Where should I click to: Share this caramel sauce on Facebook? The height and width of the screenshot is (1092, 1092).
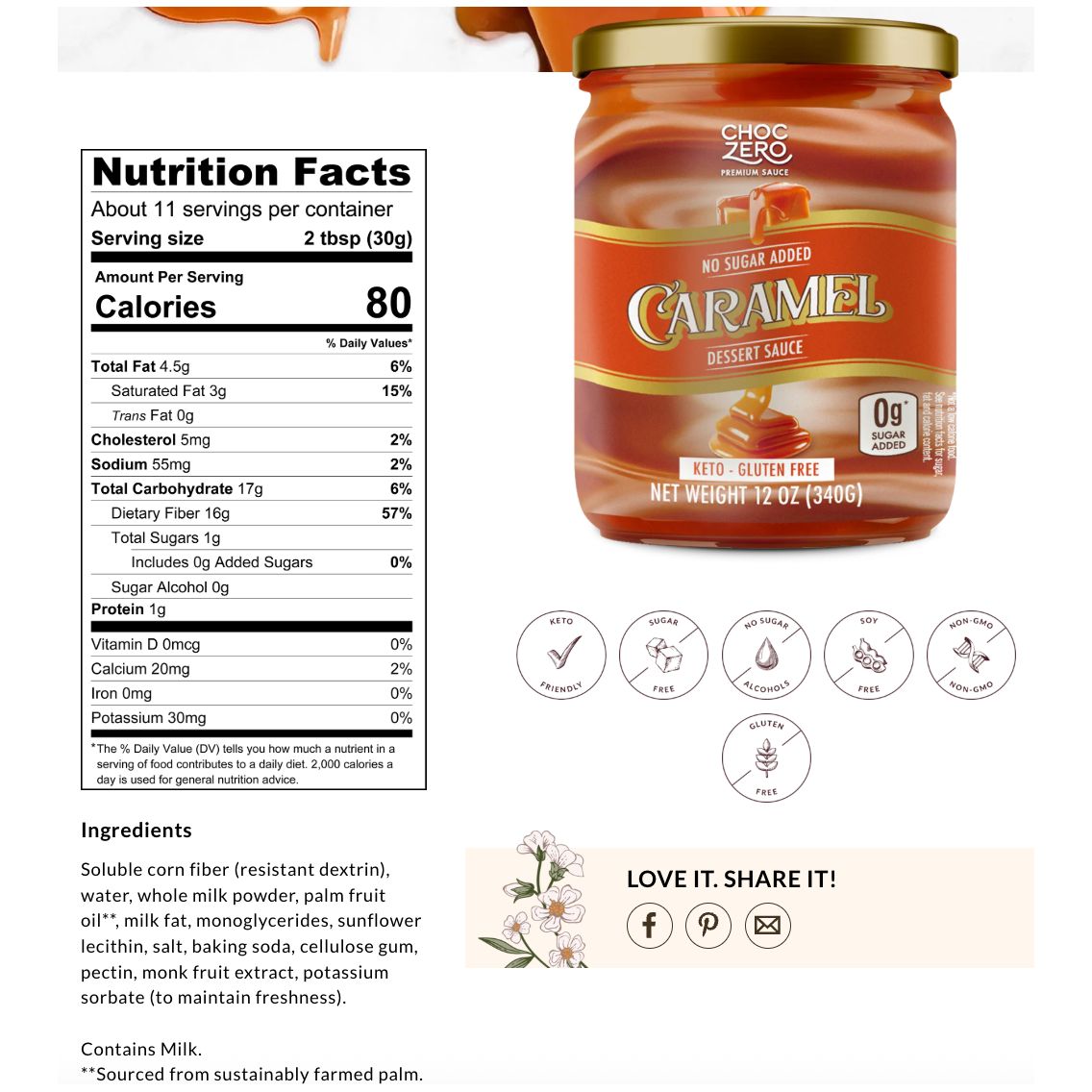[x=650, y=926]
